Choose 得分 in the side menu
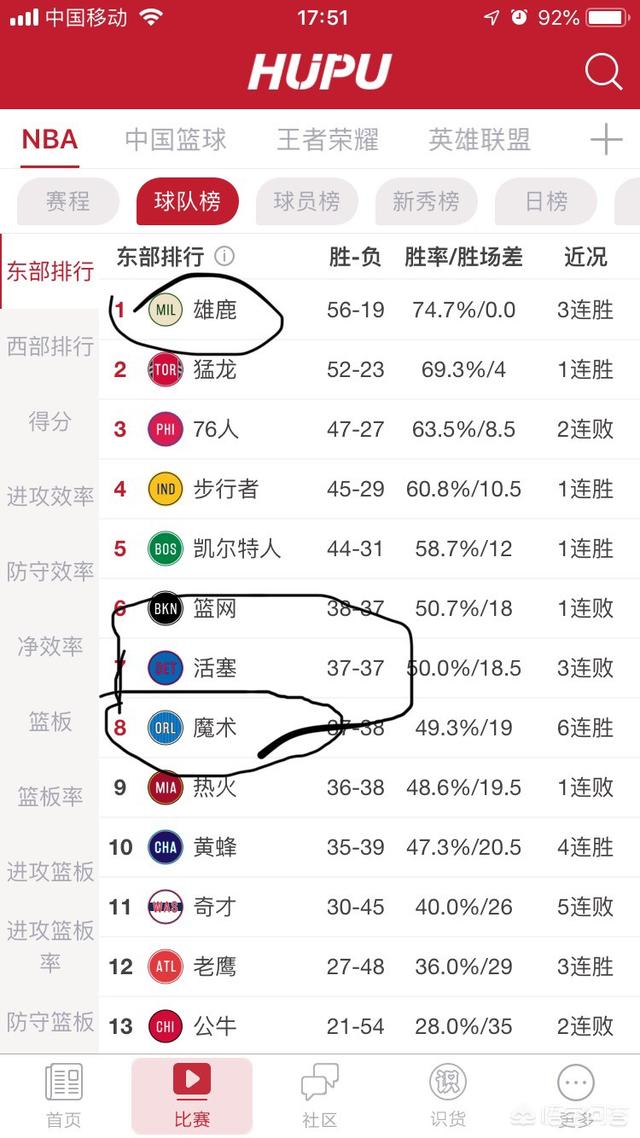Viewport: 640px width, 1138px height. click(x=50, y=421)
